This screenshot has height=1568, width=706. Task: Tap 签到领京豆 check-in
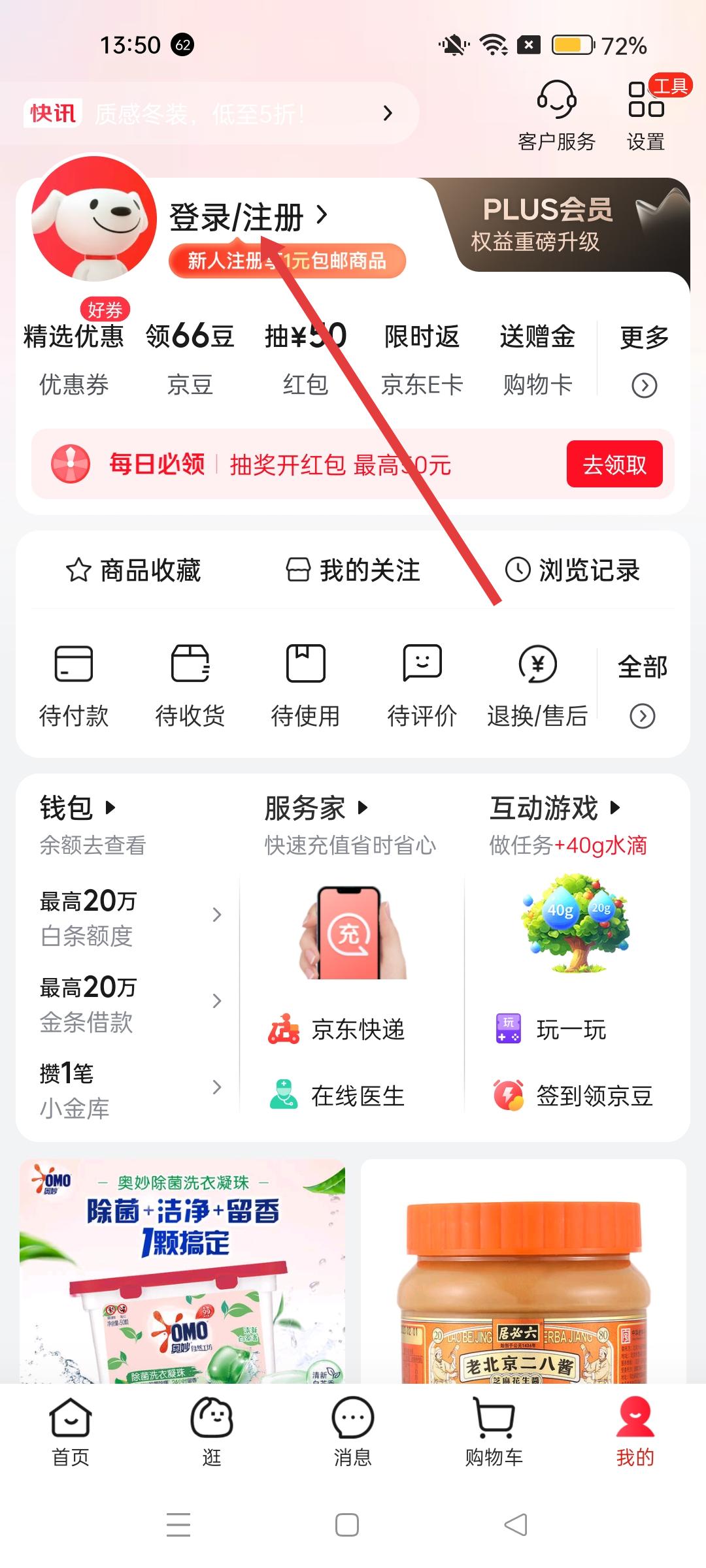pos(574,1096)
